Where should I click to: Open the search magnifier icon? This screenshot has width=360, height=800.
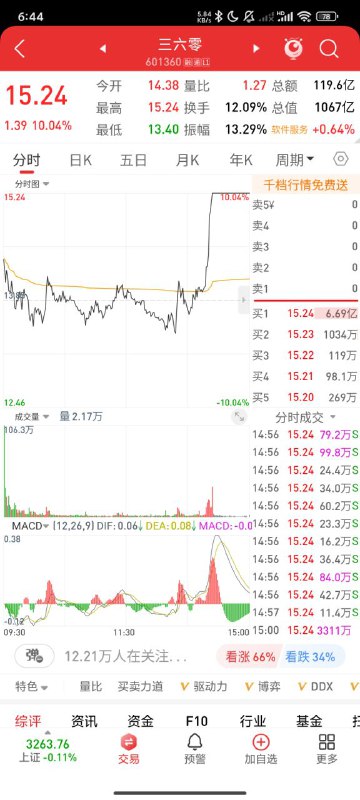click(329, 48)
